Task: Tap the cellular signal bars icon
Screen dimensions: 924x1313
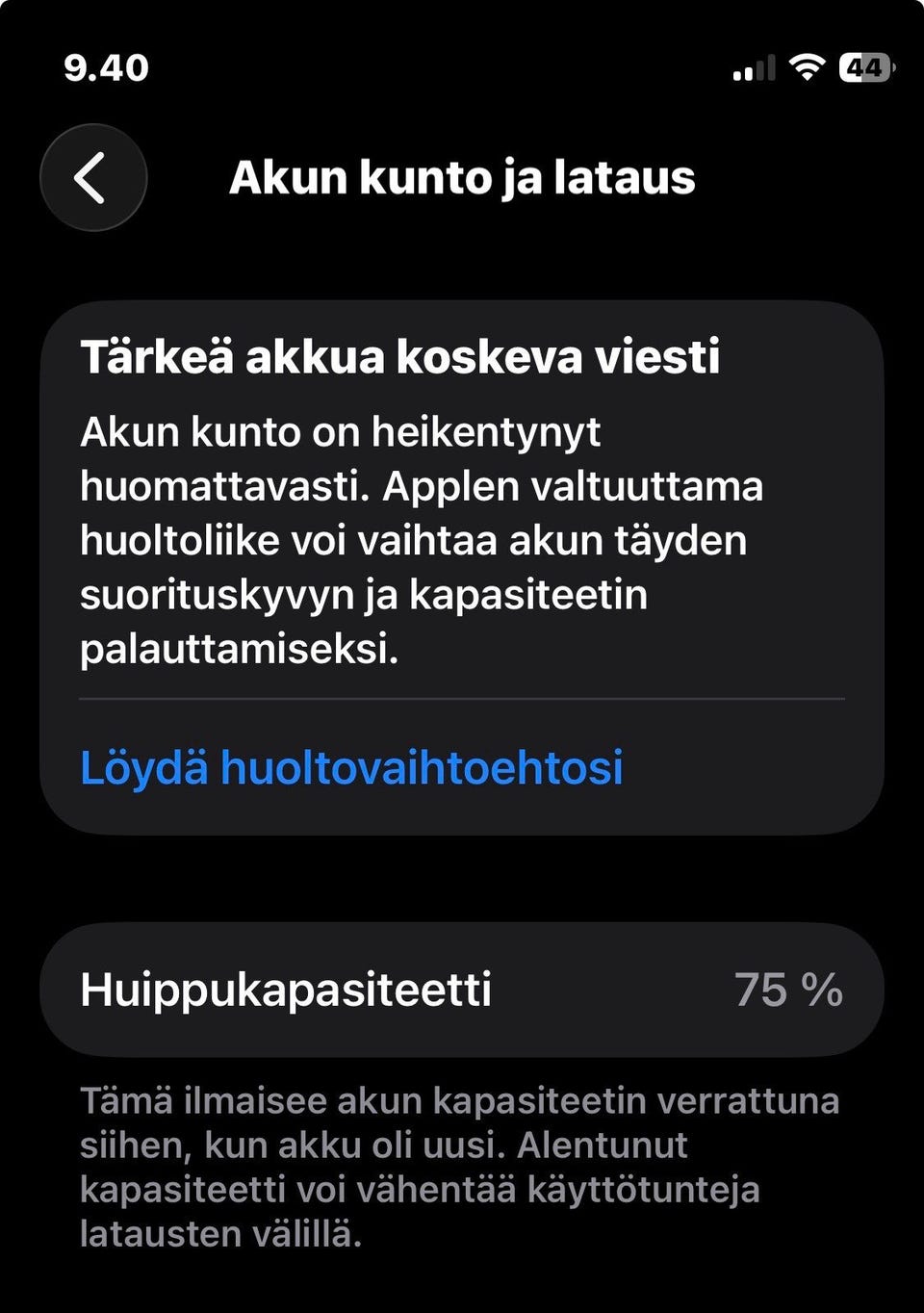Action: coord(752,66)
